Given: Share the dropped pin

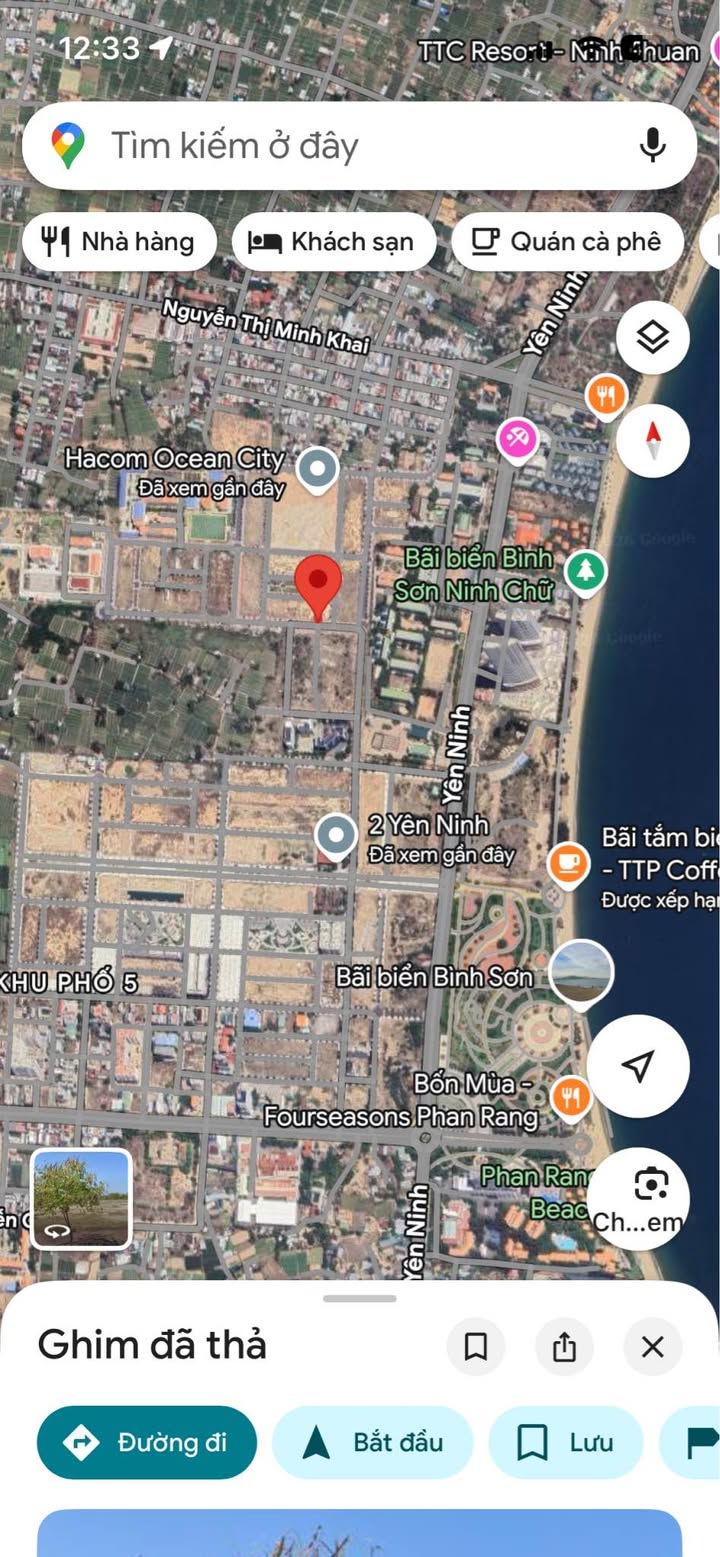Looking at the screenshot, I should coord(564,1347).
